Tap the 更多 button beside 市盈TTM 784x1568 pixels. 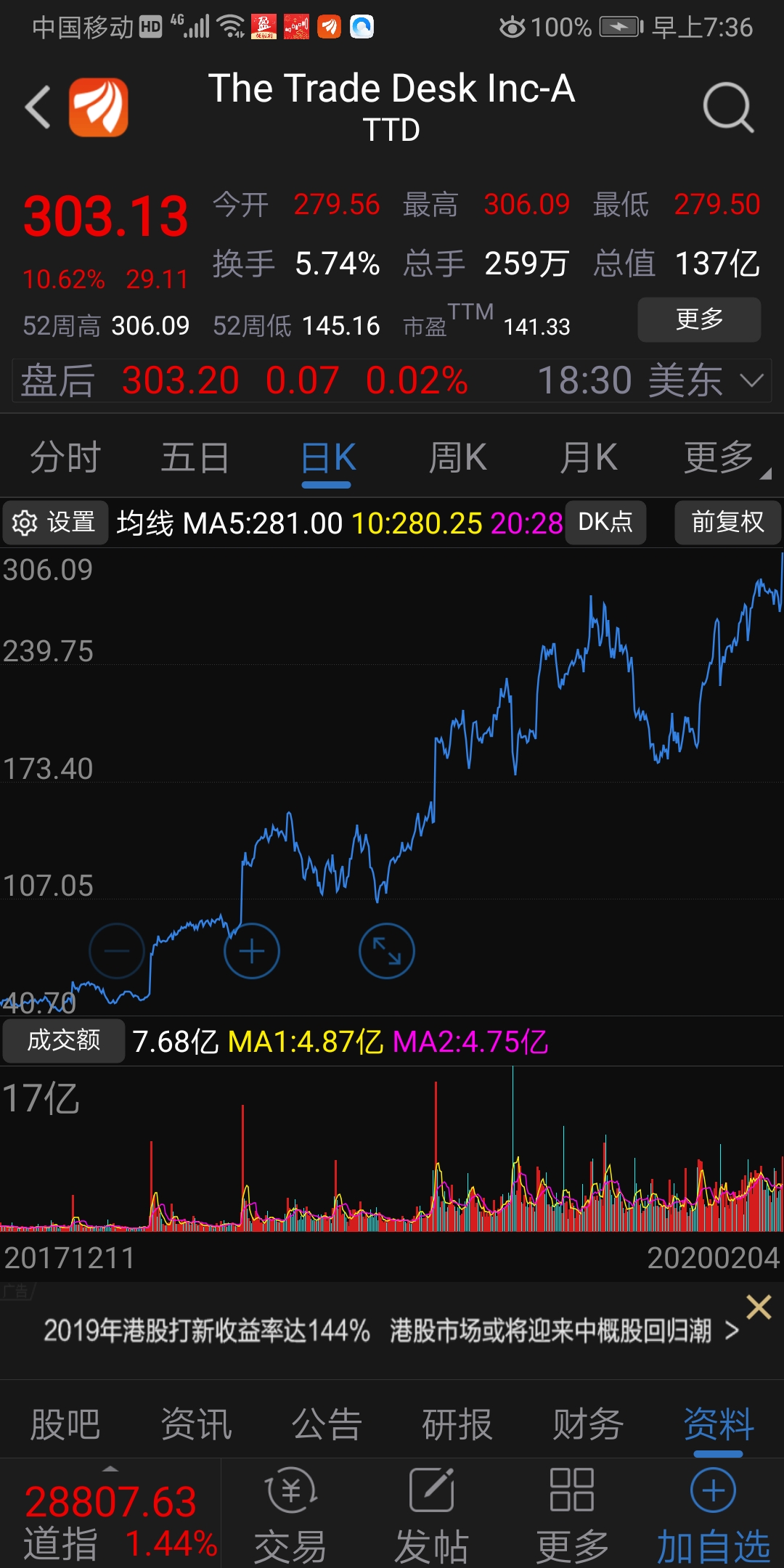tap(699, 319)
